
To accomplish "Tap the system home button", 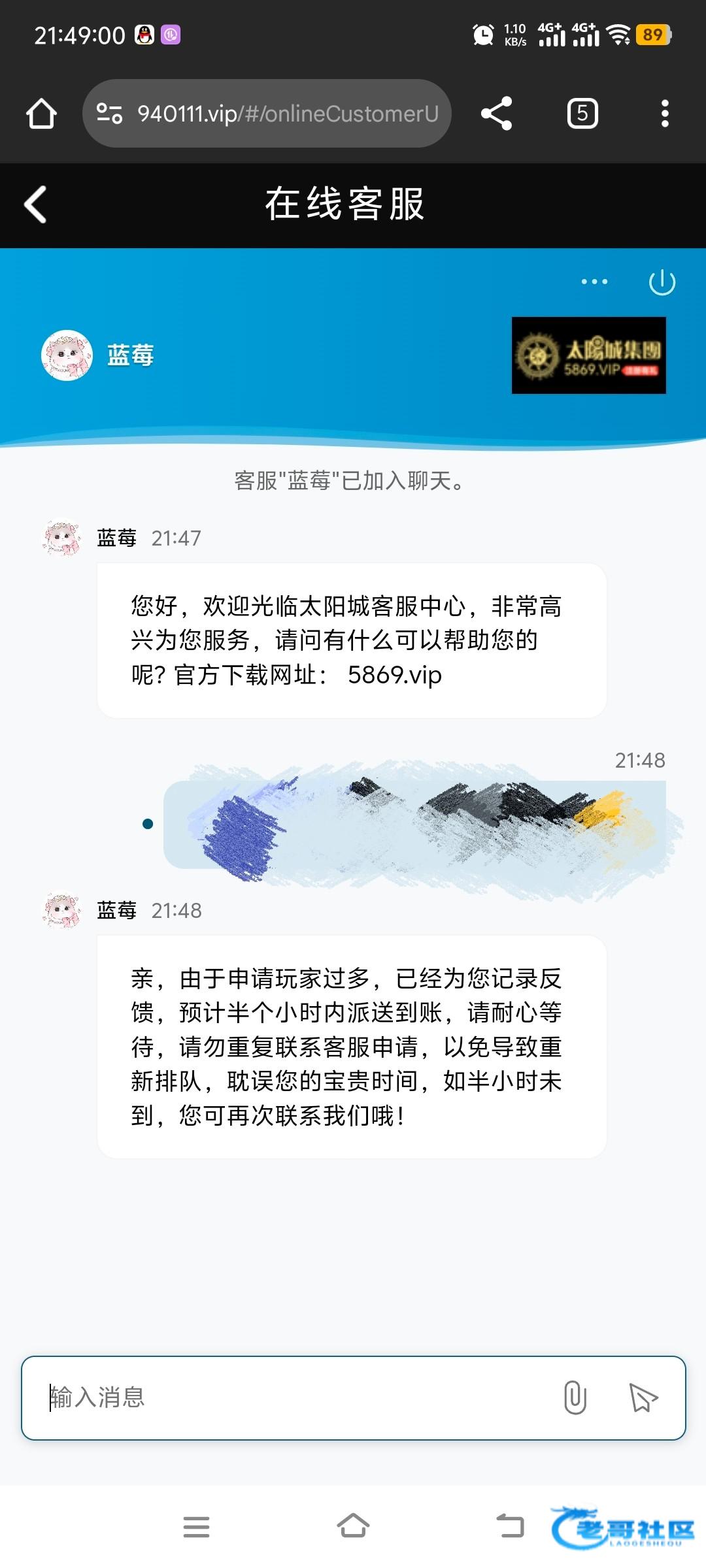I will click(x=353, y=1527).
